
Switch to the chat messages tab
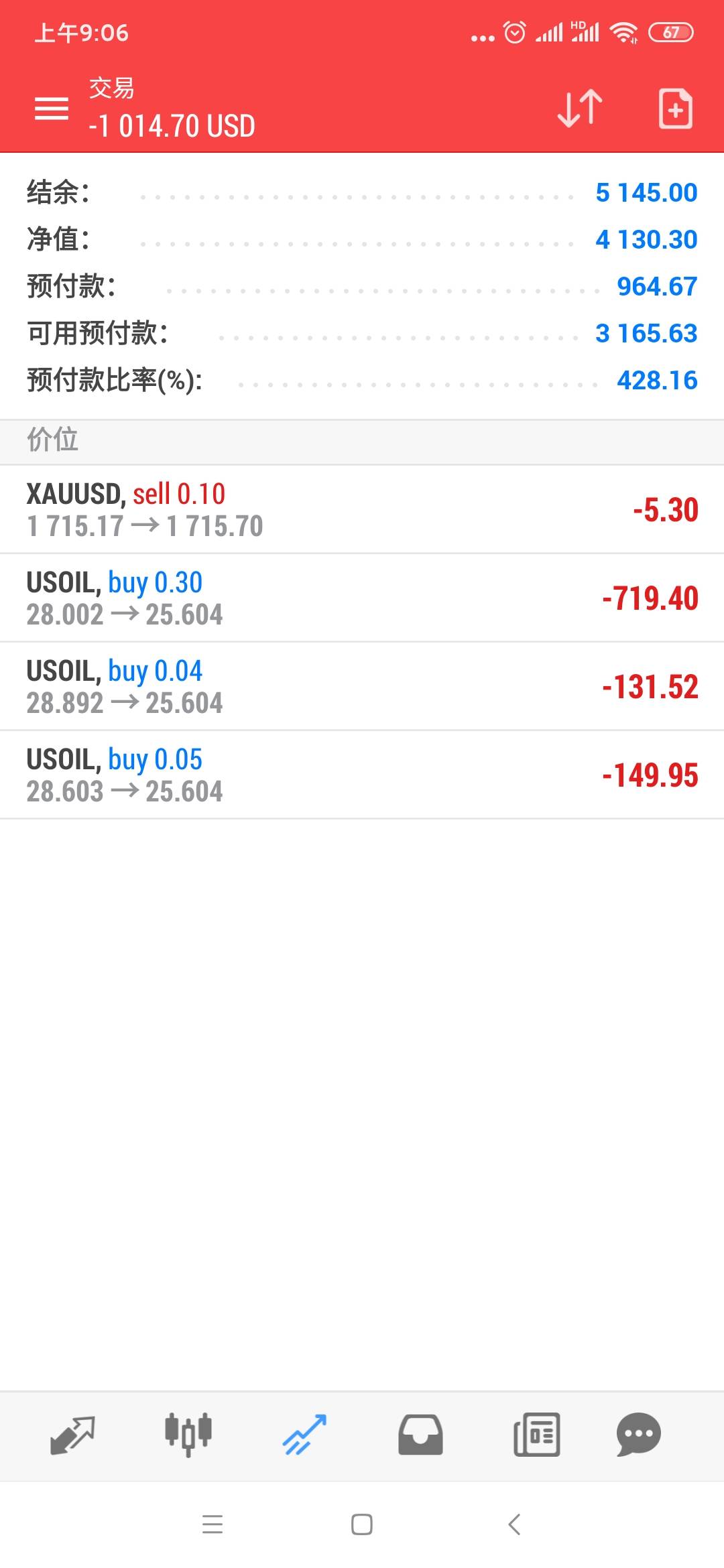[638, 1435]
